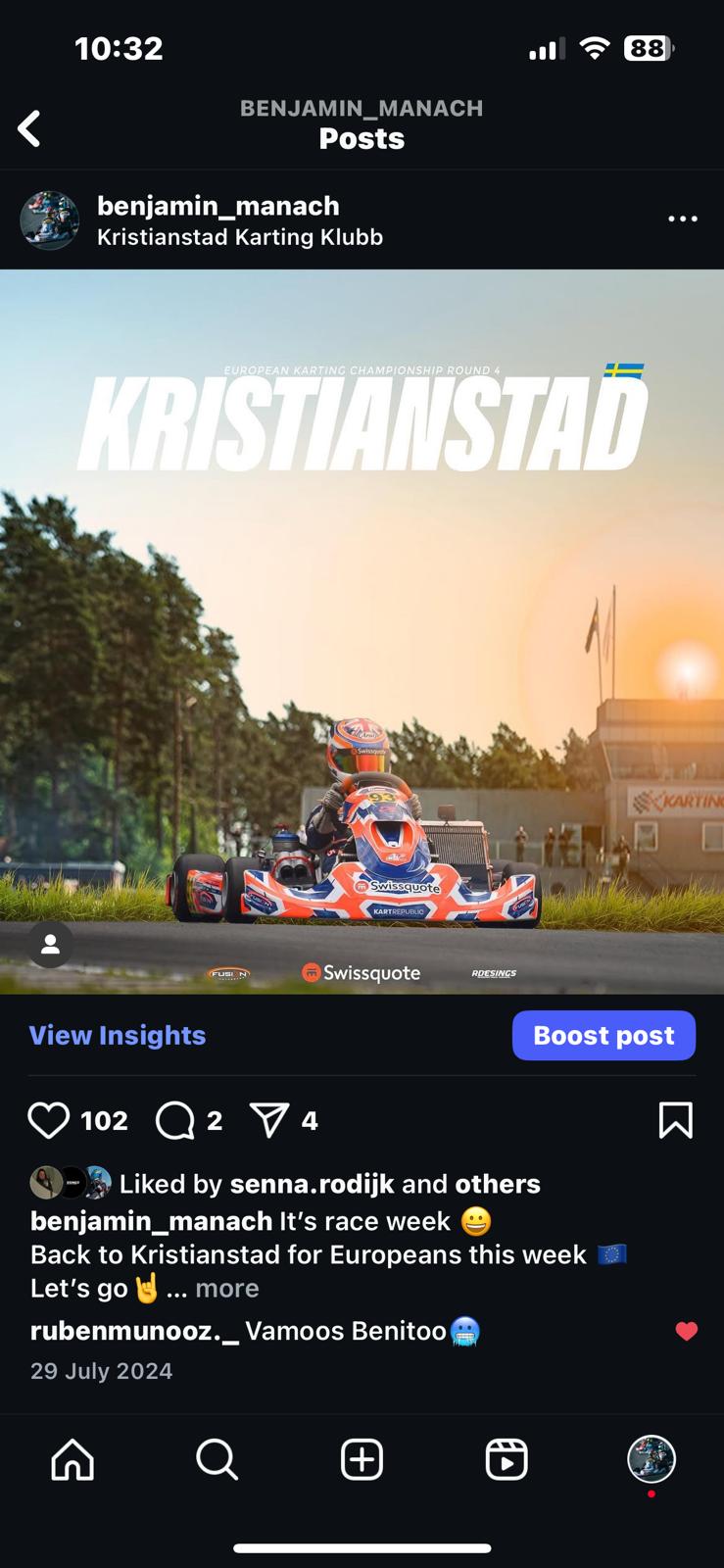Like rubenmunooz._'s comment

(686, 1331)
